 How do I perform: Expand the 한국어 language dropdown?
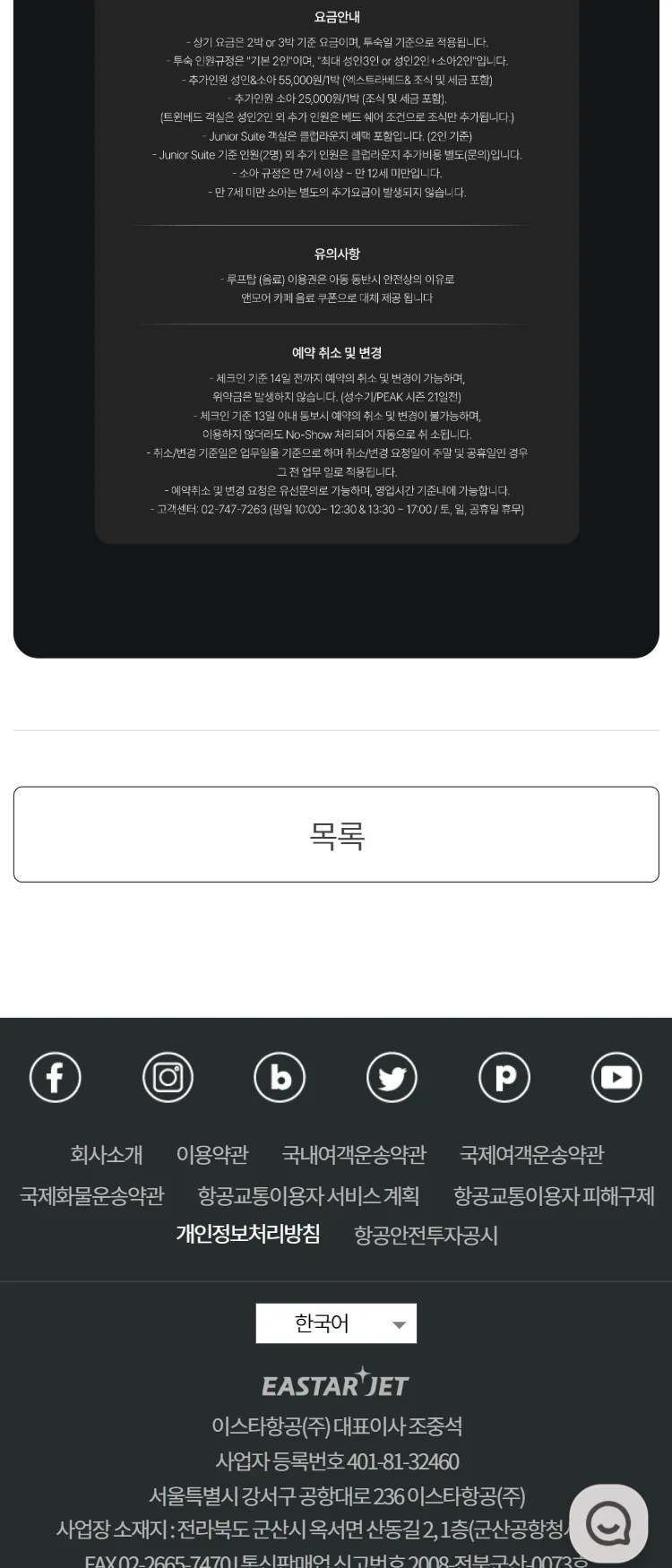point(336,1323)
